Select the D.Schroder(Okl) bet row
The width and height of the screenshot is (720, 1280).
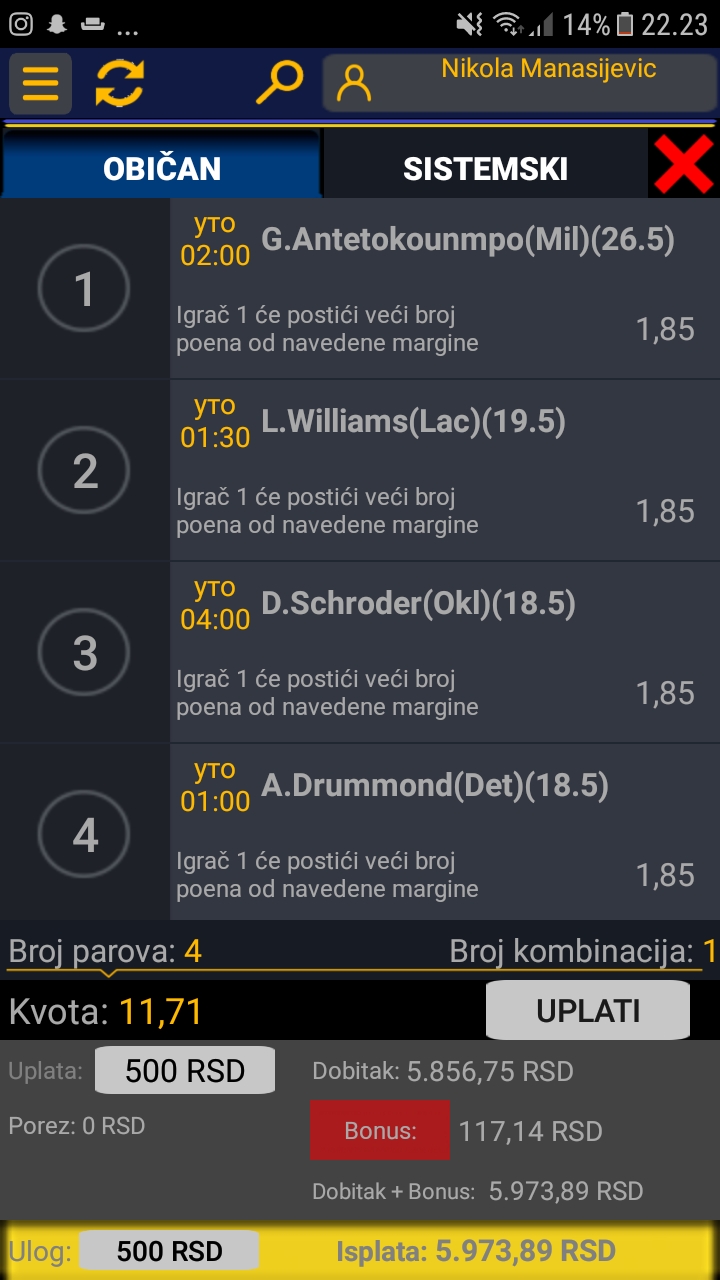(446, 652)
